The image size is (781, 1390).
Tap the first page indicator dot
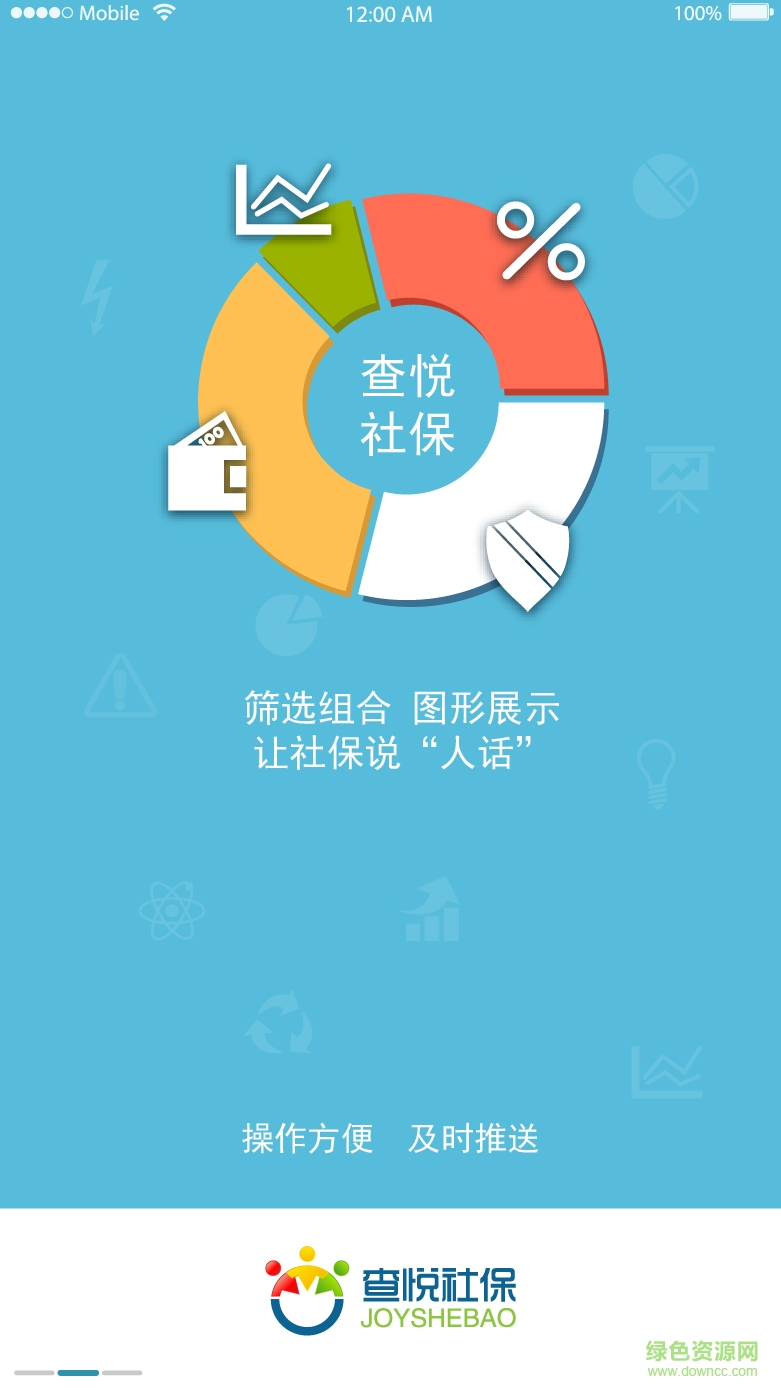33,1372
